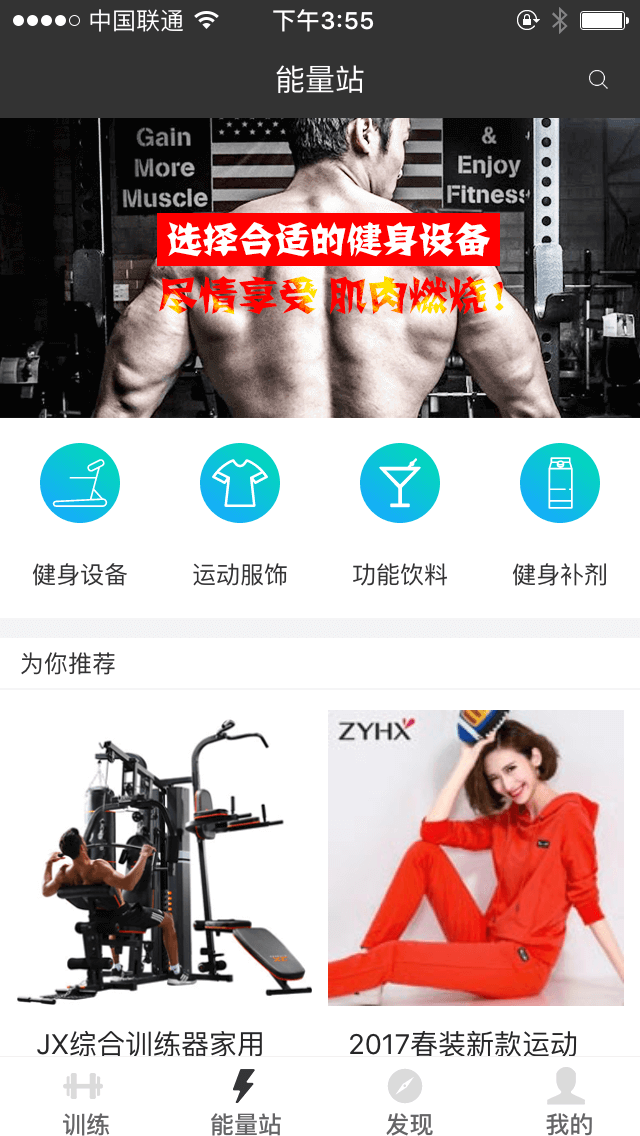640x1136 pixels.
Task: Open the fitness equipment promo banner
Action: [x=320, y=268]
